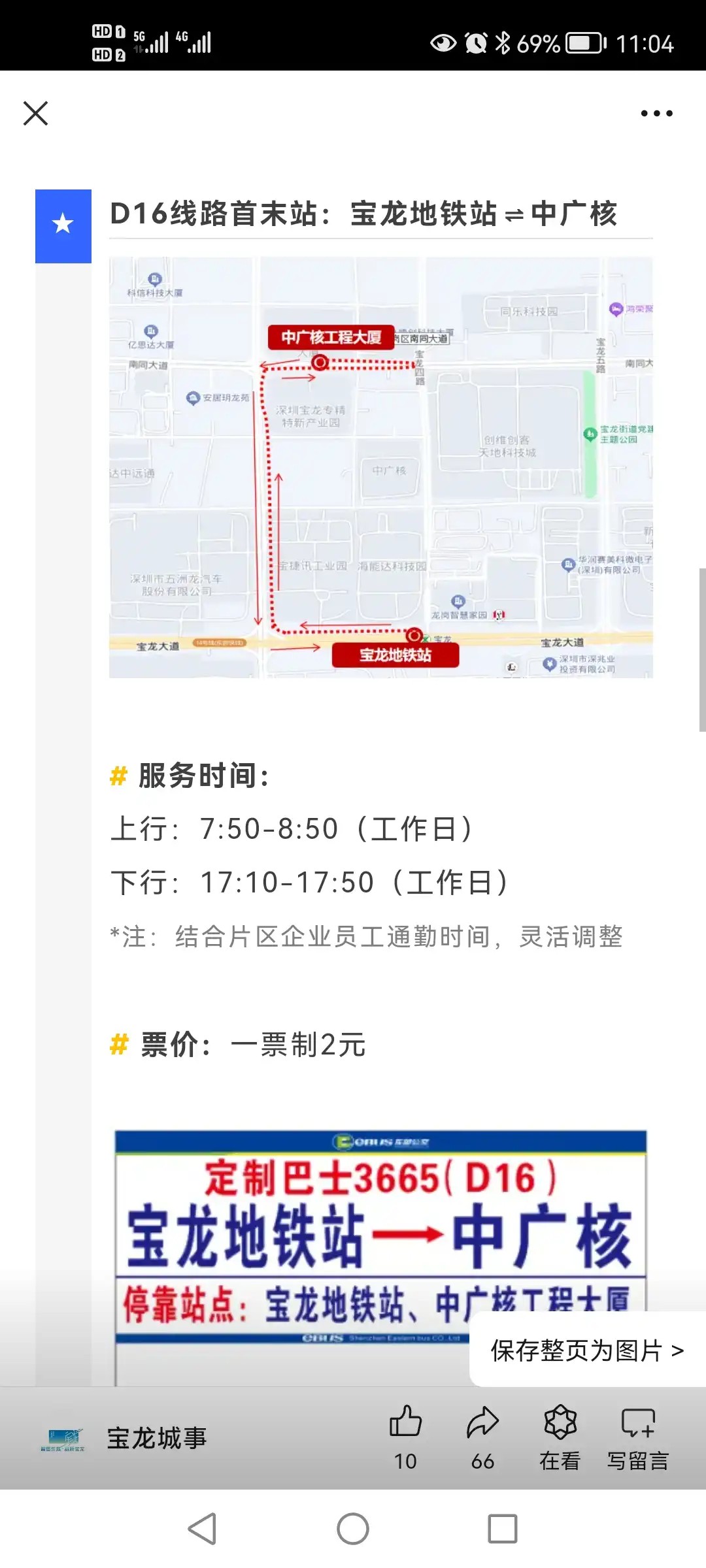Go back using system navigation
Viewport: 706px width, 1568px height.
point(202,1529)
